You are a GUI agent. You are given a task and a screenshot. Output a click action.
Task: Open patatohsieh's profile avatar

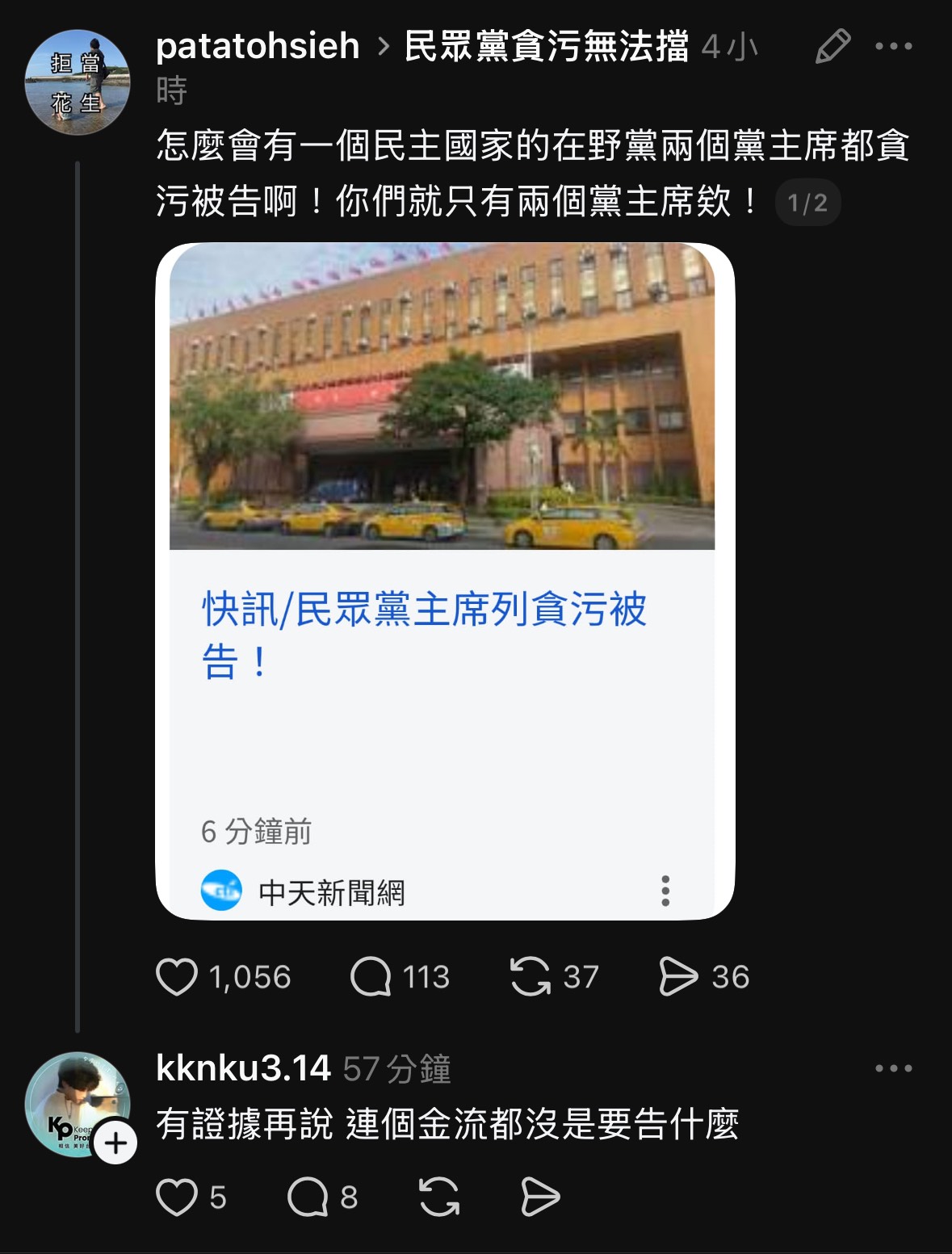(x=78, y=82)
